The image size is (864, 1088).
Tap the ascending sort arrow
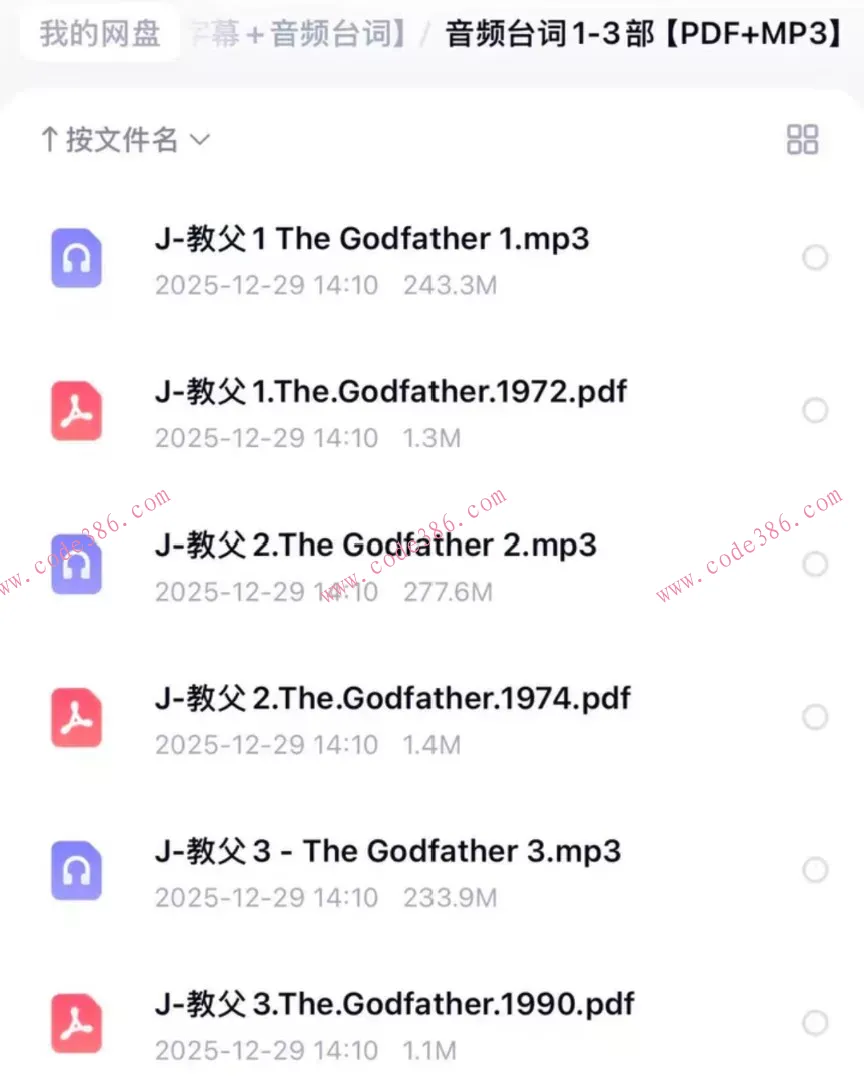point(49,140)
